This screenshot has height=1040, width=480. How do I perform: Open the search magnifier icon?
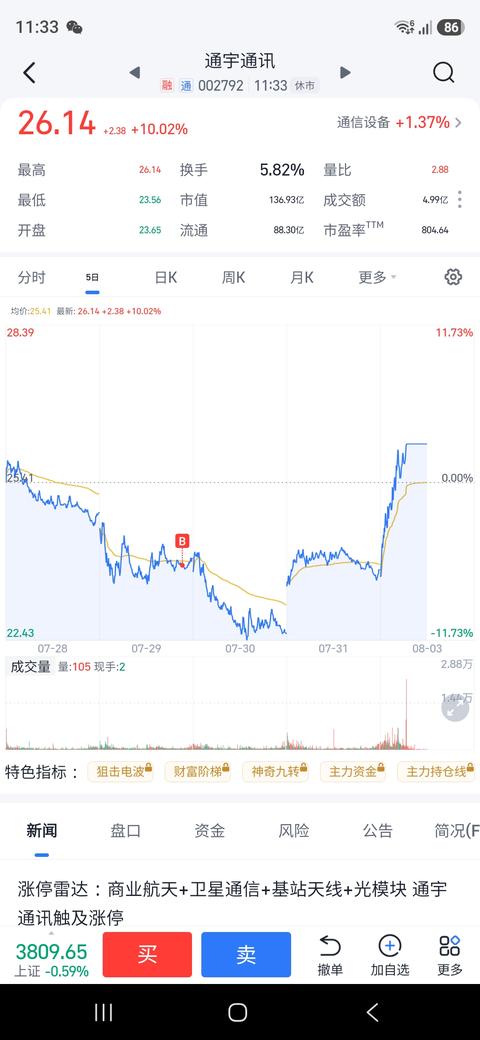(444, 72)
